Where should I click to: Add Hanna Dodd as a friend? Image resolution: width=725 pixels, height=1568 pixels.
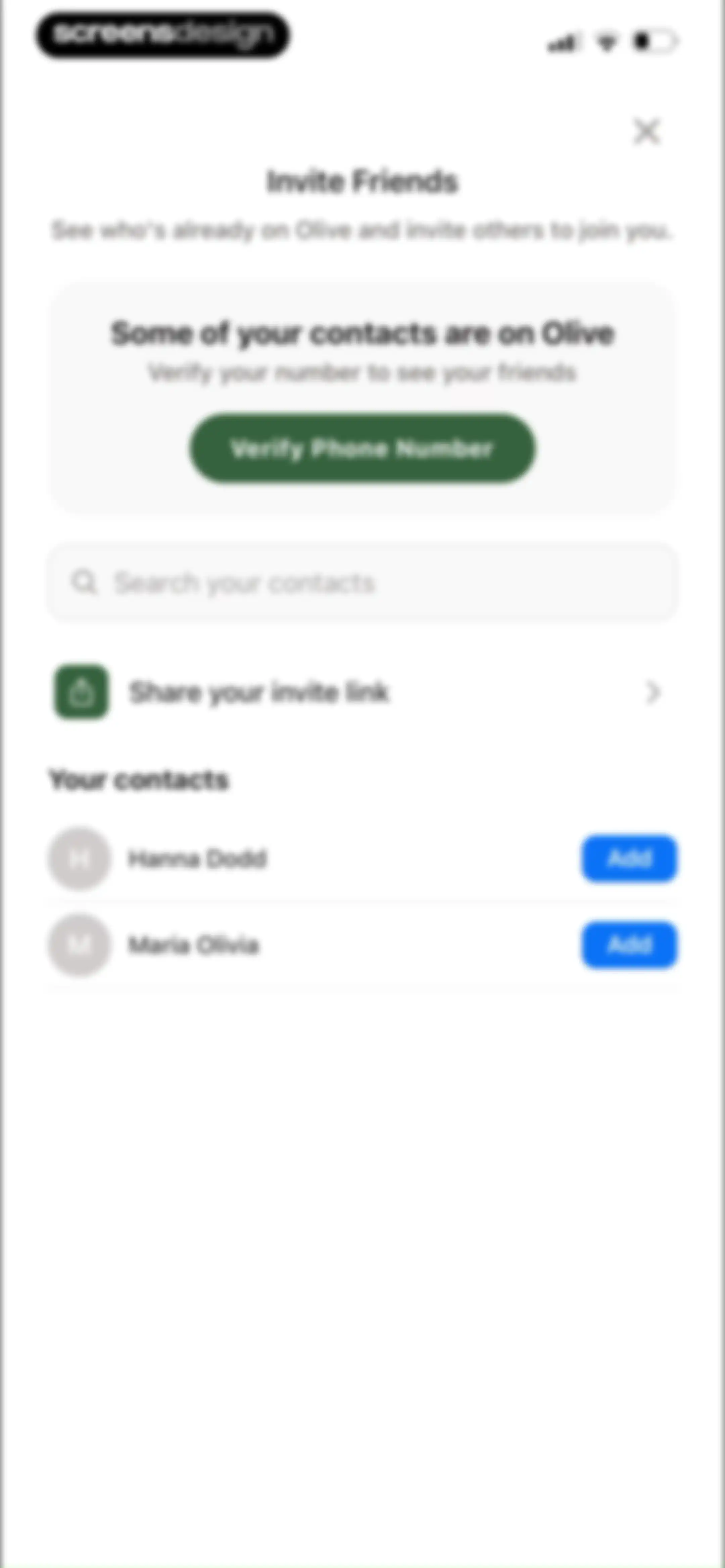click(x=629, y=859)
